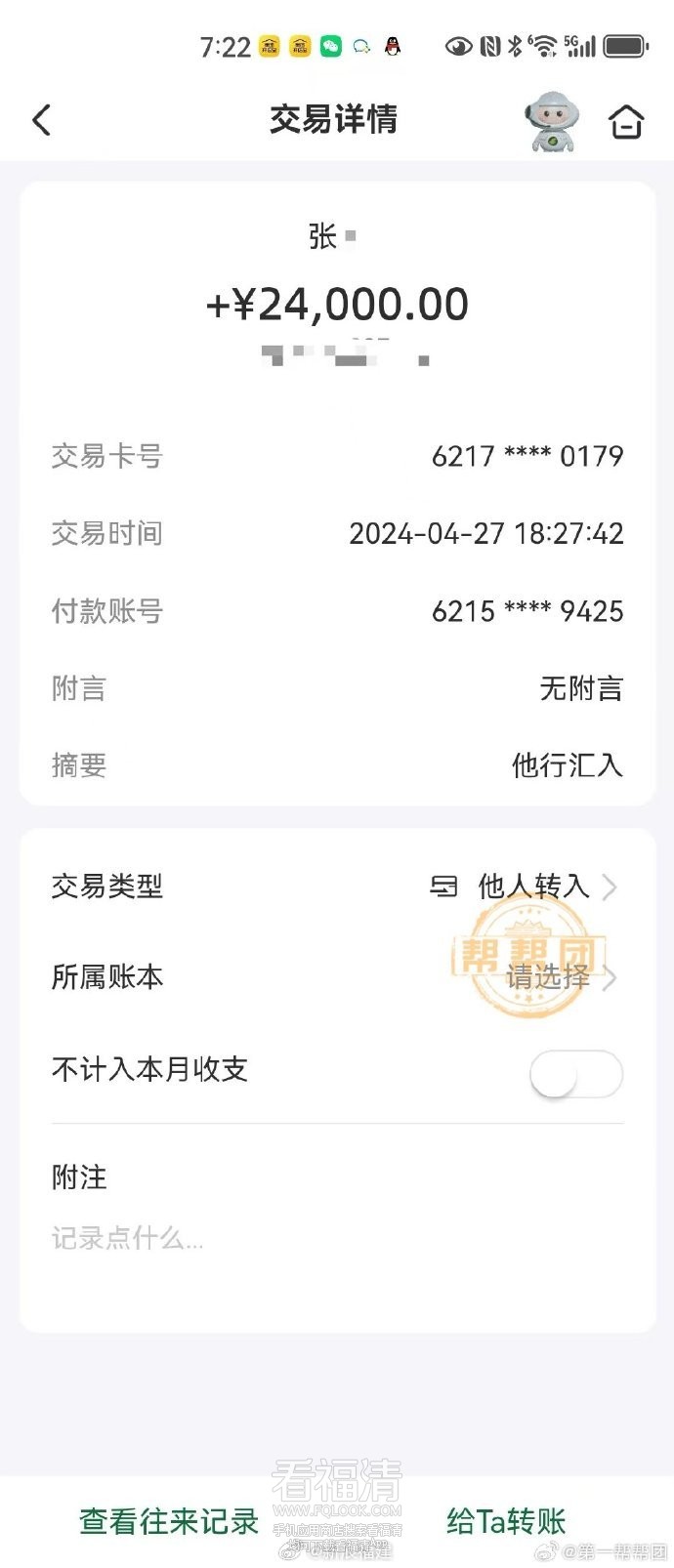Viewport: 674px width, 1568px height.
Task: Select a ledger for 所属账本
Action: pos(552,977)
